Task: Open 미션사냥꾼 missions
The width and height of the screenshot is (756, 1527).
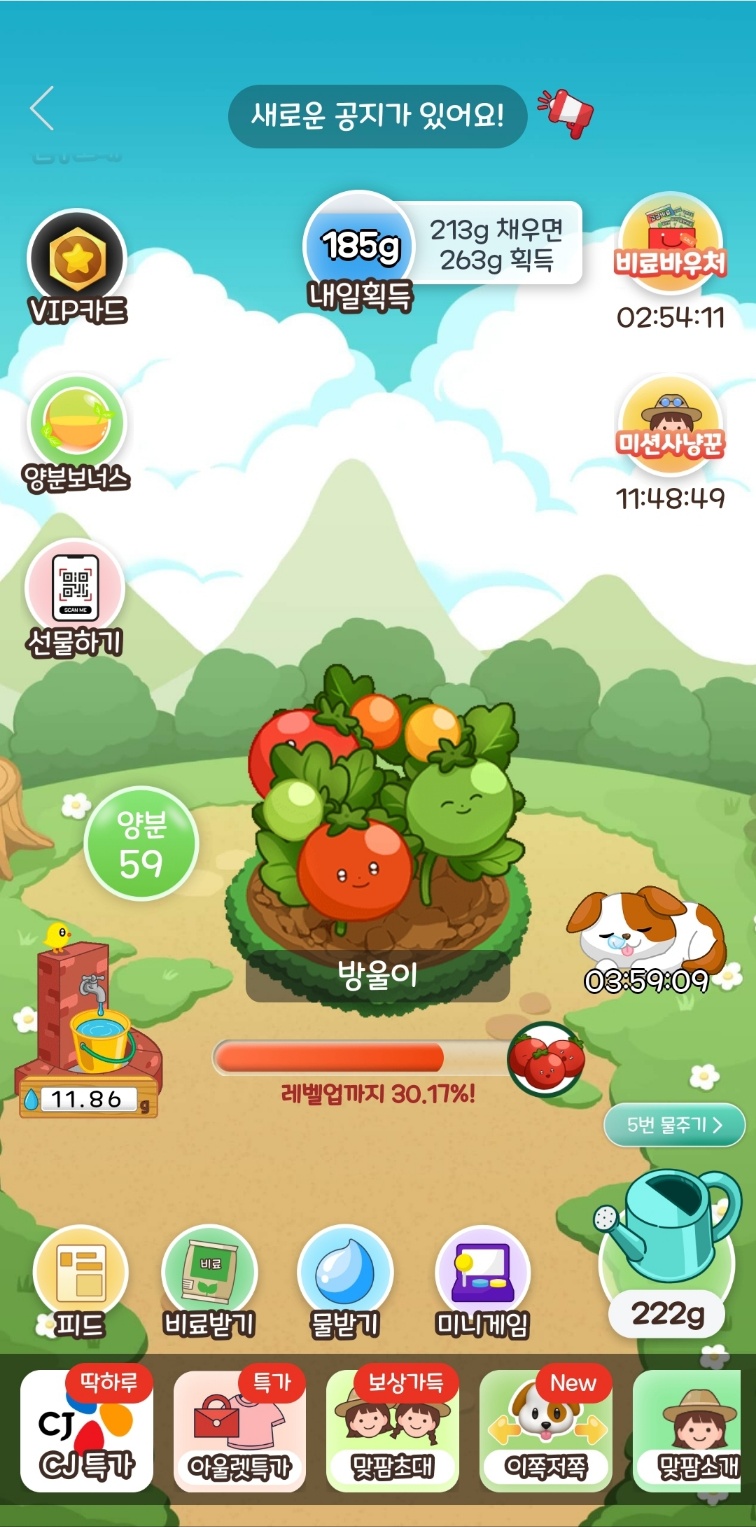Action: click(x=669, y=426)
